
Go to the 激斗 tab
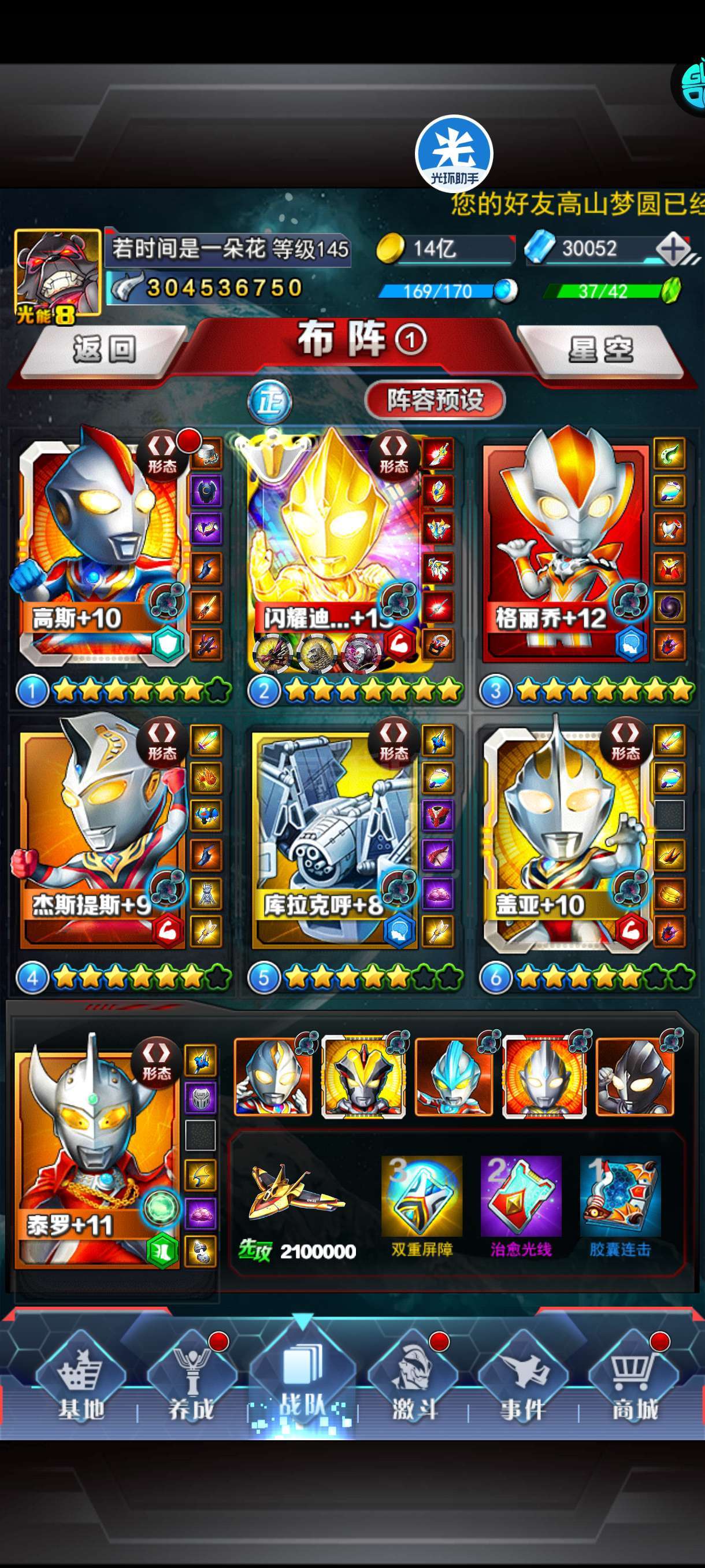tap(414, 1385)
